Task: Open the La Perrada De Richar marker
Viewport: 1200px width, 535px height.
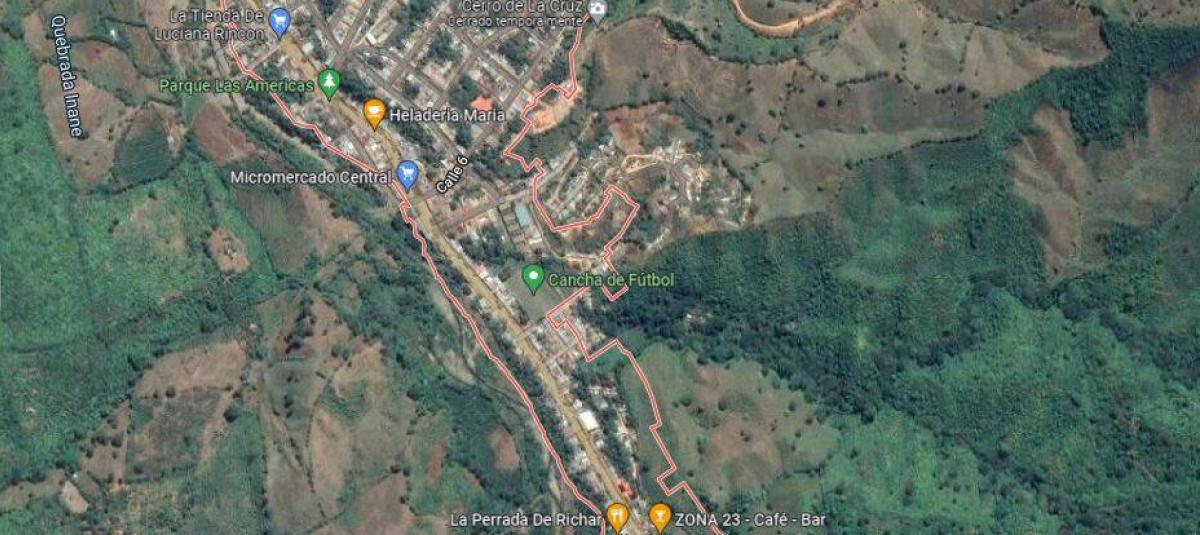Action: pyautogui.click(x=618, y=517)
